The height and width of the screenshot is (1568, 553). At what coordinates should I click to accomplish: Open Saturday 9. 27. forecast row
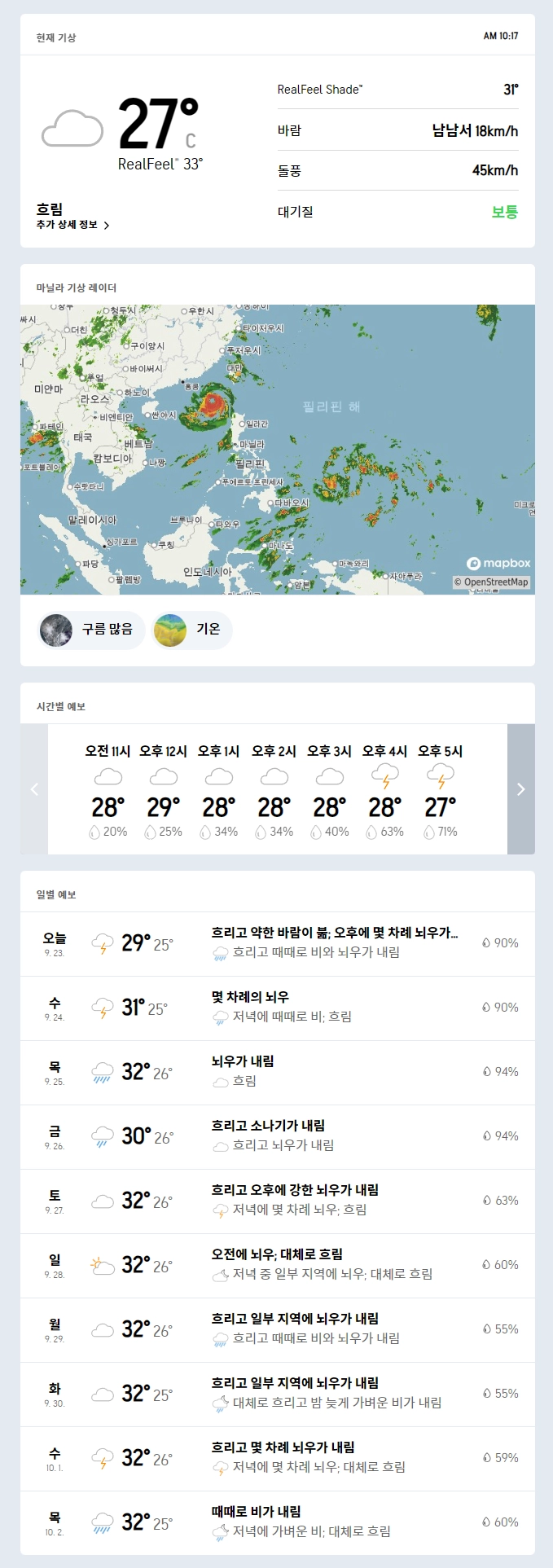point(277,1201)
